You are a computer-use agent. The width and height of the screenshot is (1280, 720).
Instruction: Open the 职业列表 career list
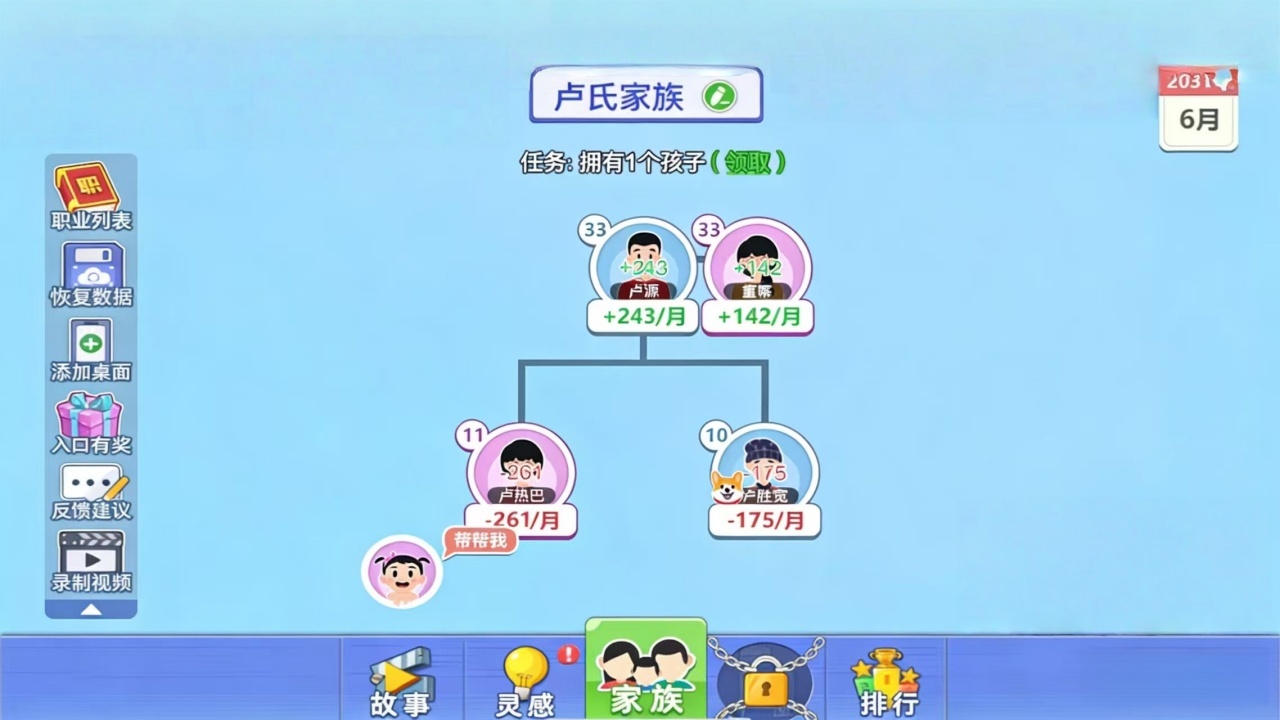(x=91, y=196)
